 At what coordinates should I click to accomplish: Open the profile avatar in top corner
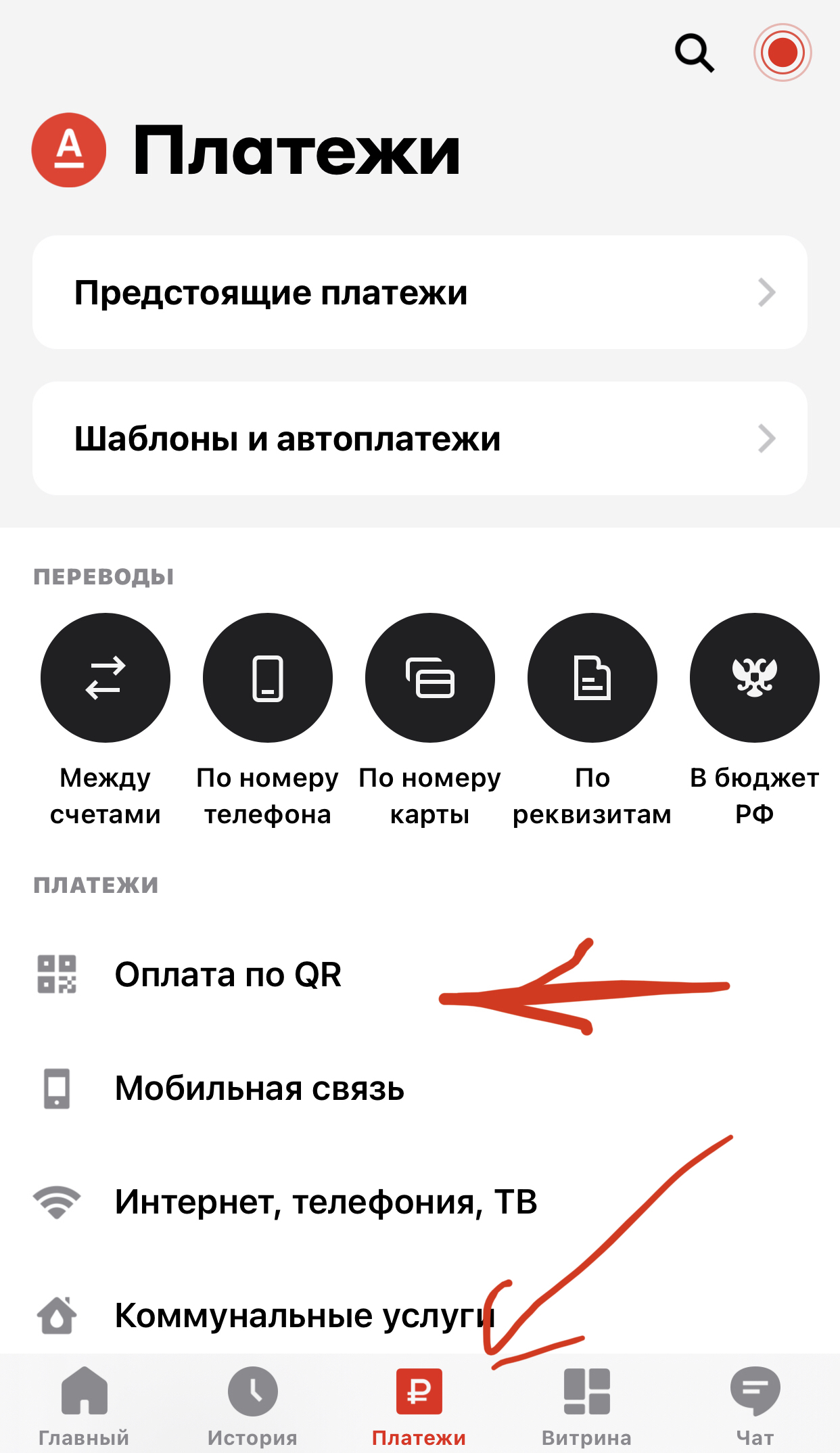[x=782, y=53]
